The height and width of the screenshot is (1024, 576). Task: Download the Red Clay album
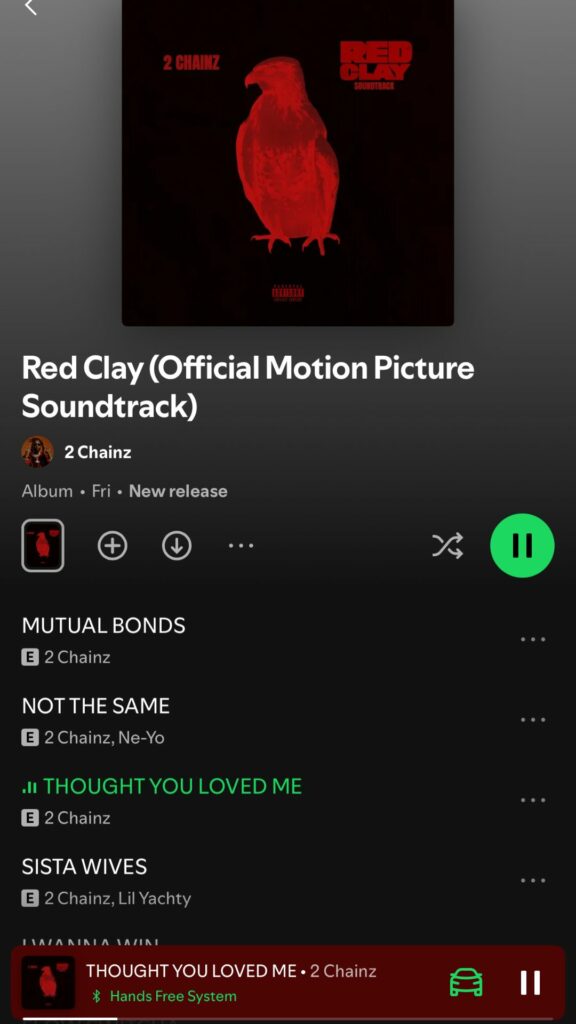(x=176, y=545)
